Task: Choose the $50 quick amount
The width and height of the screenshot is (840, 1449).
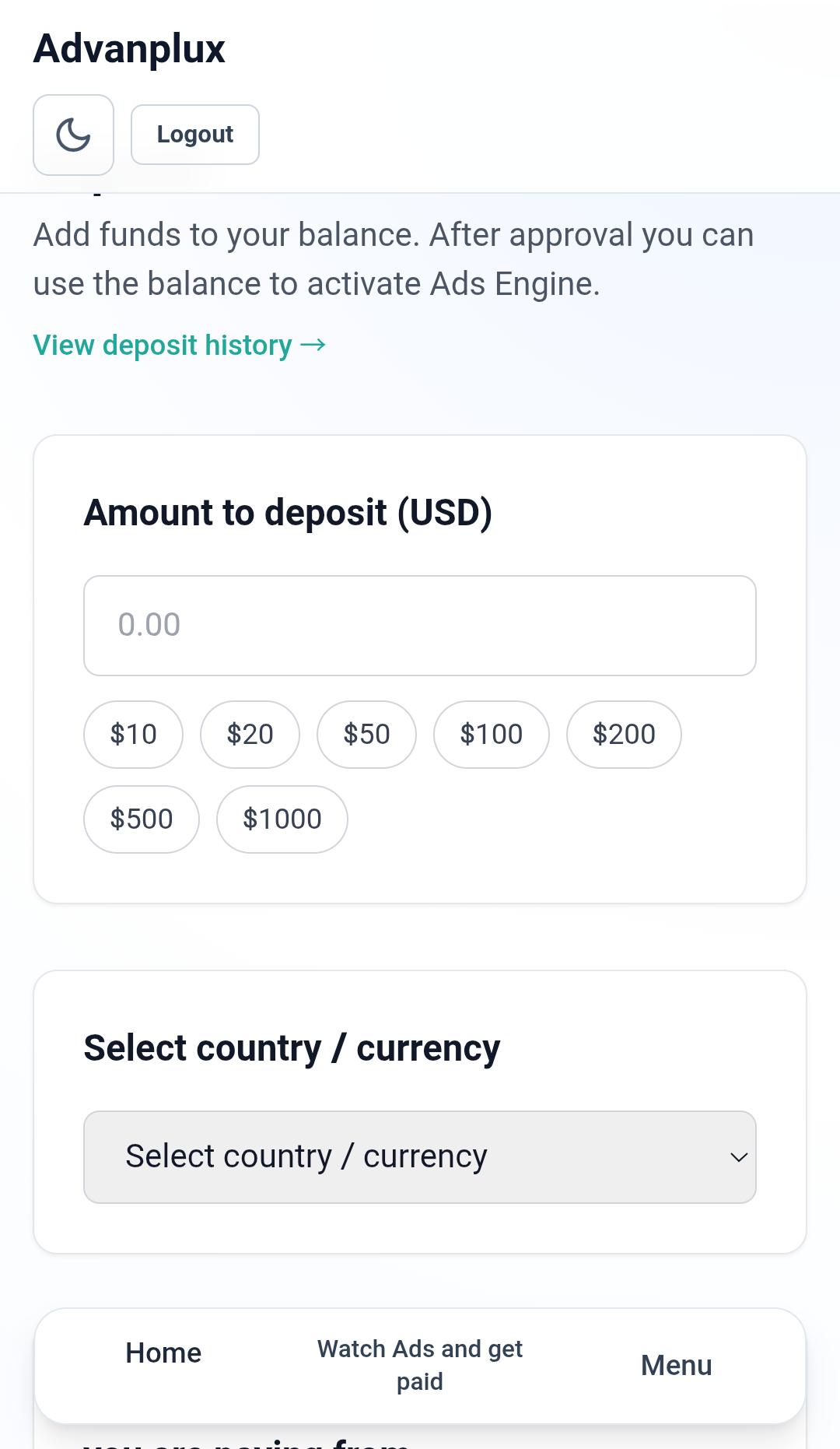Action: tap(366, 734)
